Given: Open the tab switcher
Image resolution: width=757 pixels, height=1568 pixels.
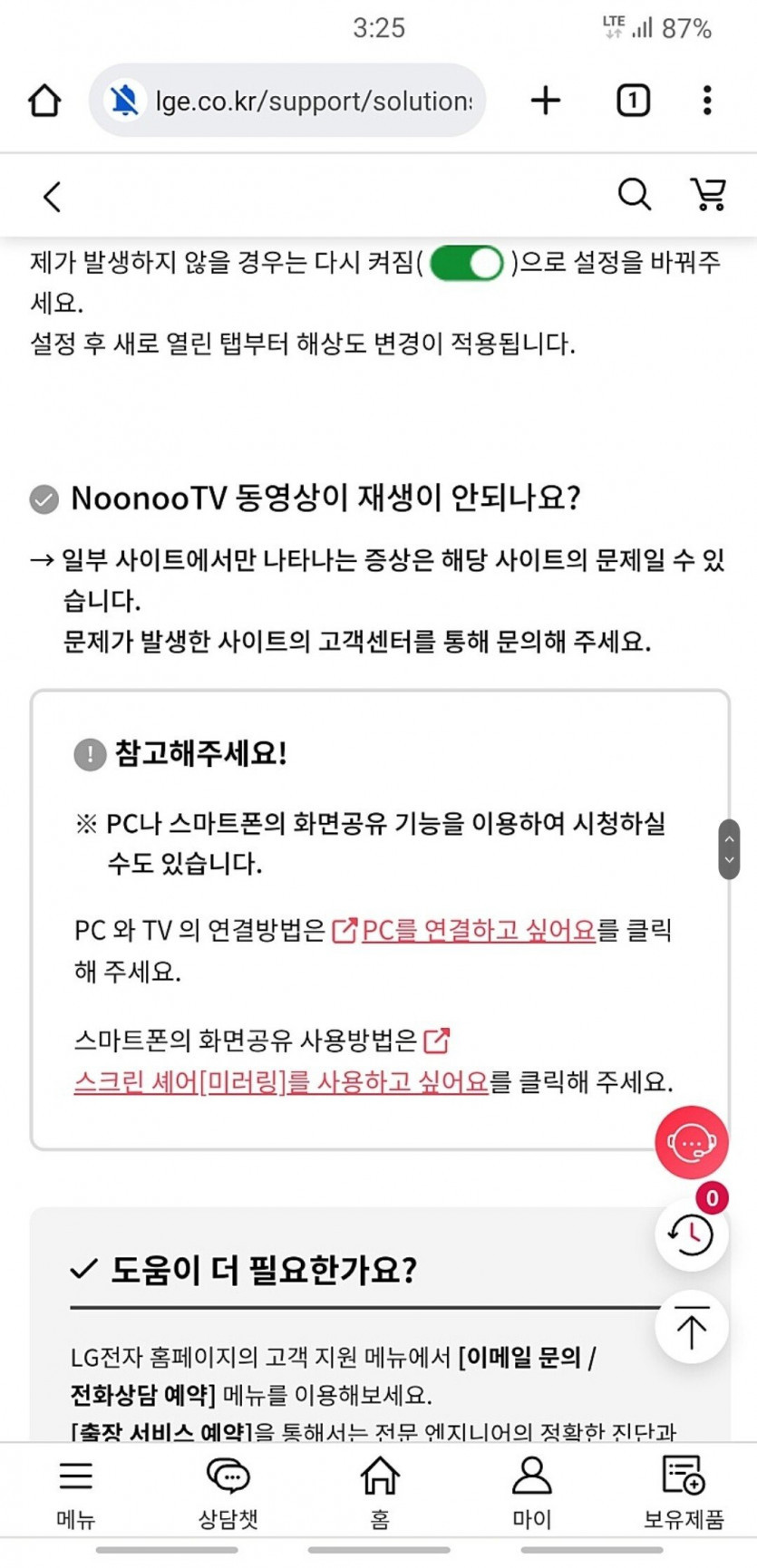Looking at the screenshot, I should (x=633, y=101).
